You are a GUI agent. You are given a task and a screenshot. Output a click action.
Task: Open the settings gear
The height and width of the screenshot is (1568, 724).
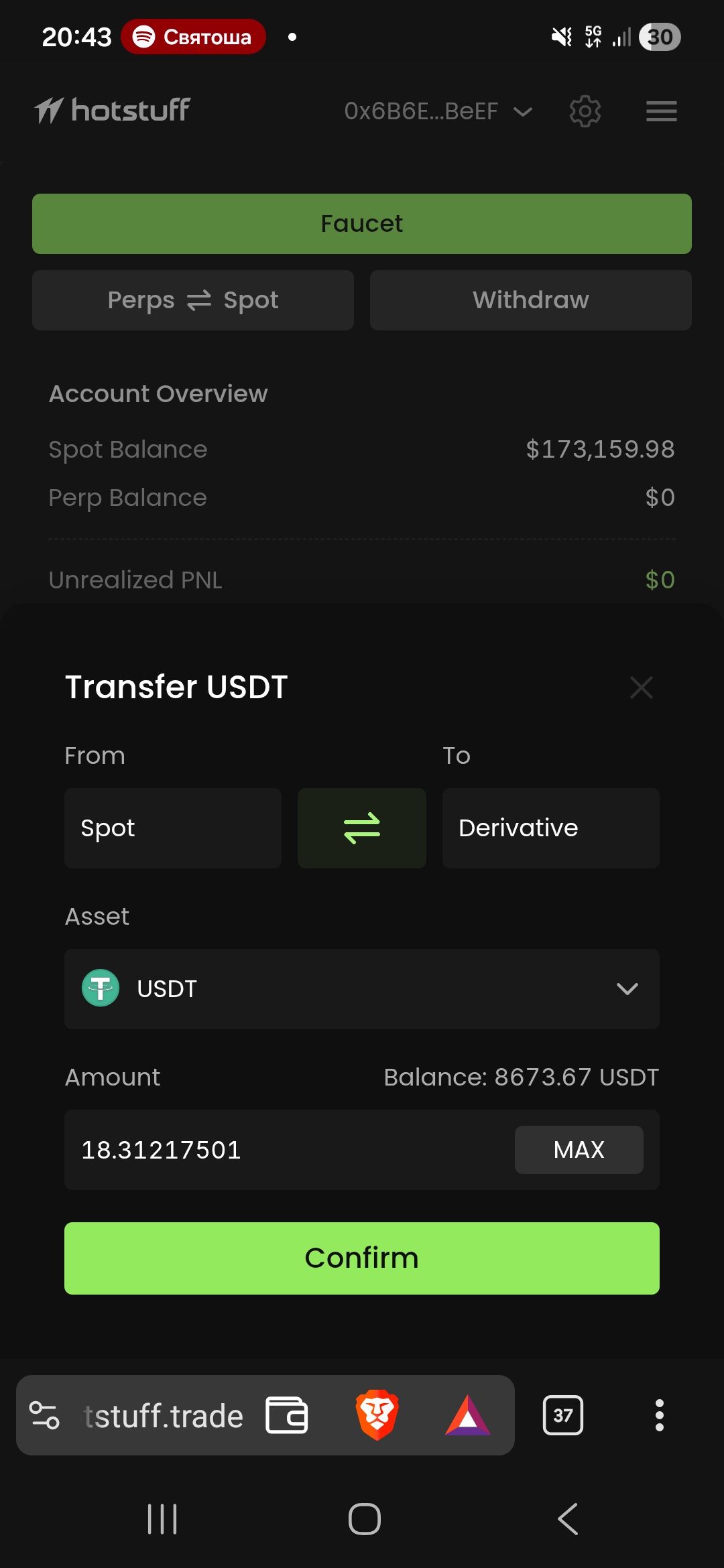(x=585, y=111)
